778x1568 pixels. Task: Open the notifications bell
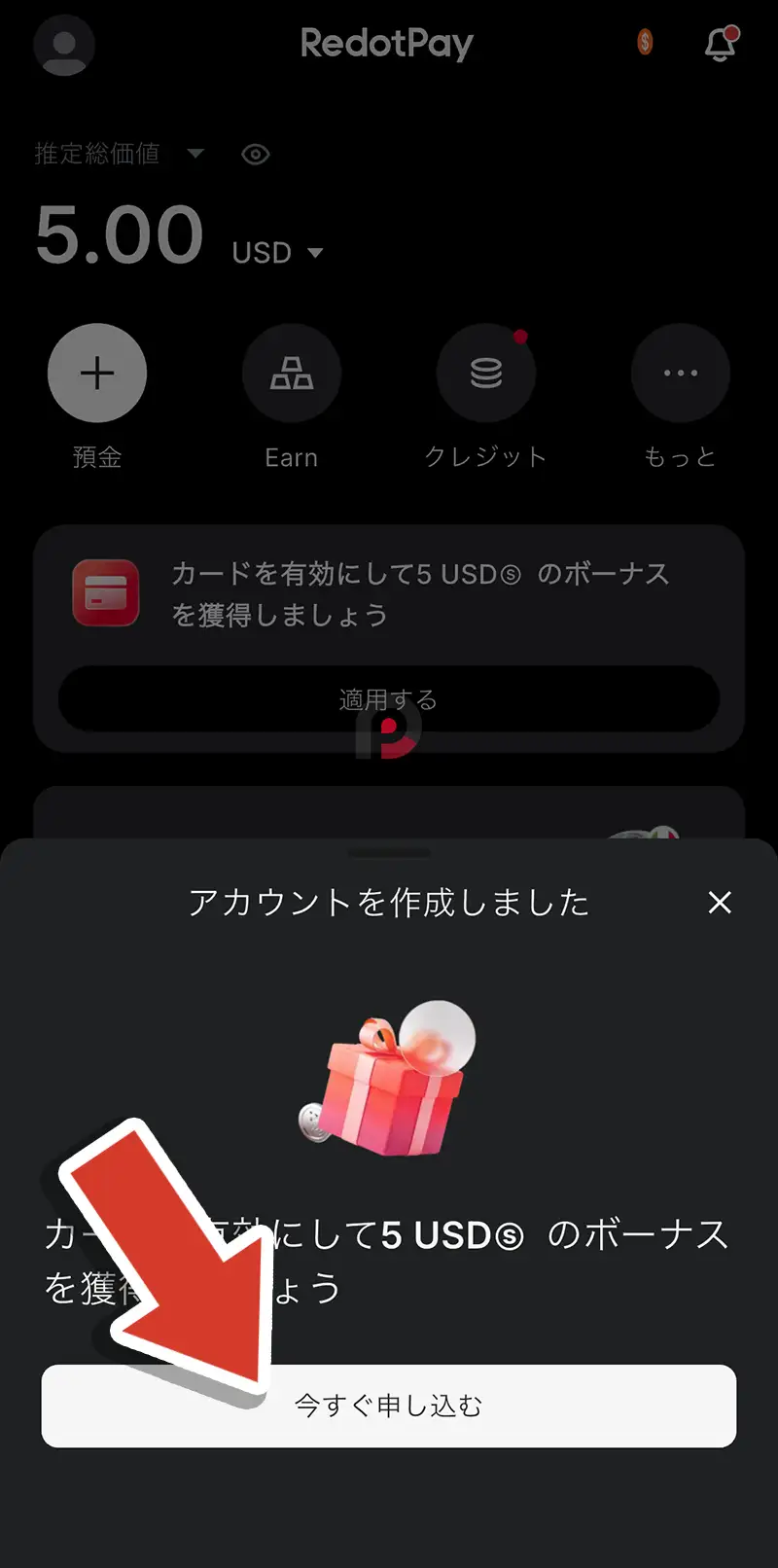720,44
